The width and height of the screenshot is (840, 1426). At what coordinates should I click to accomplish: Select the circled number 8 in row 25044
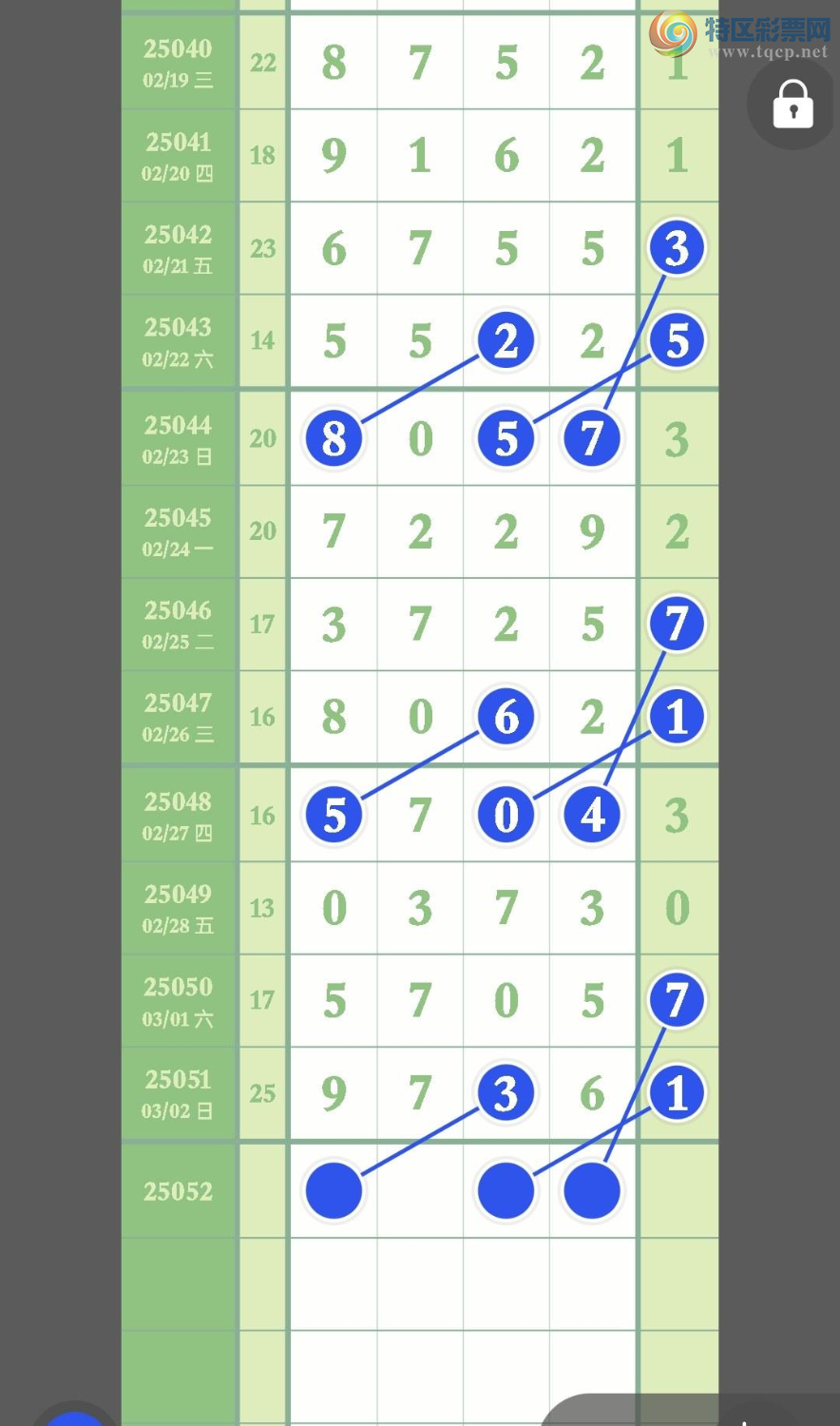[333, 438]
